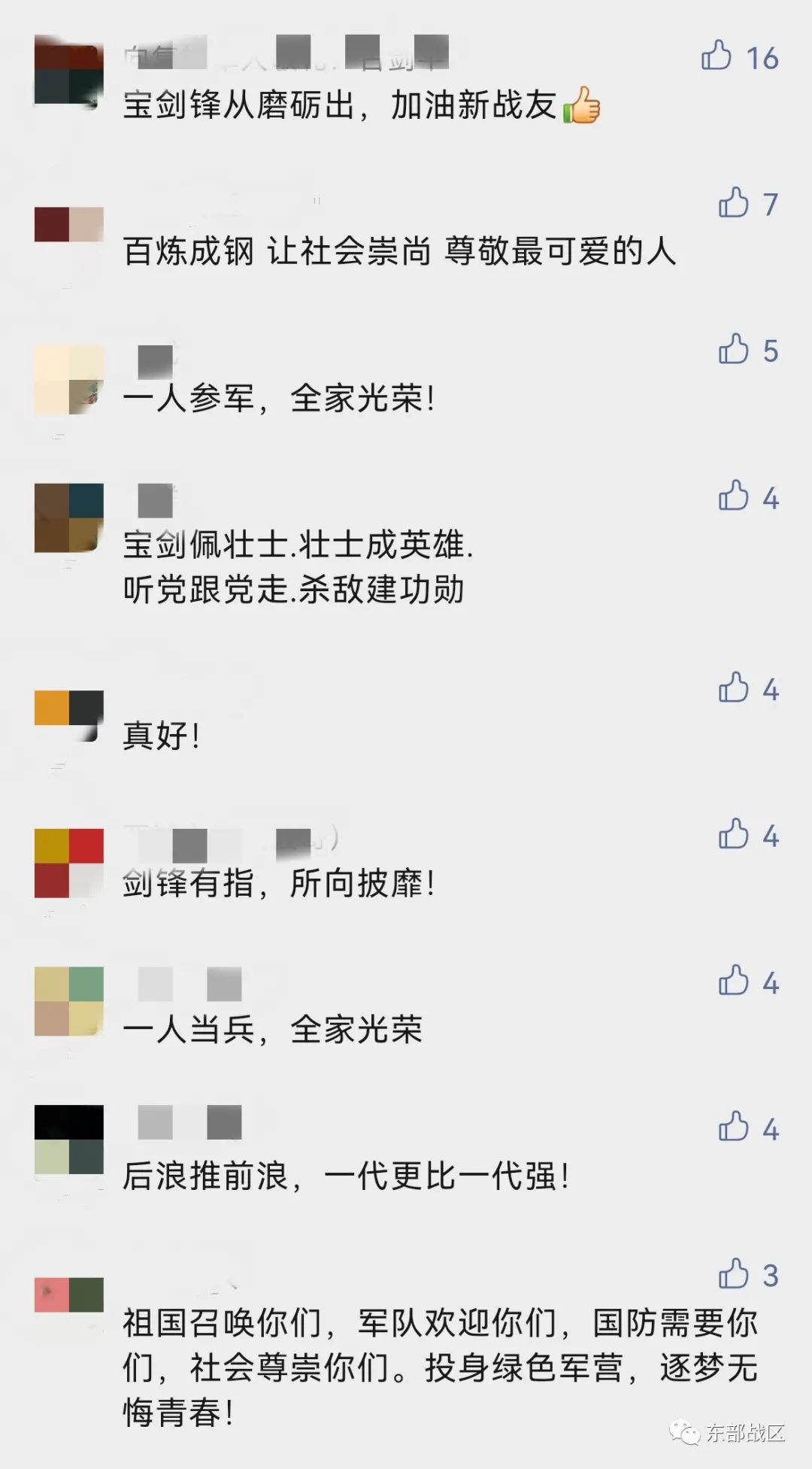Screen dimensions: 812x1469
Task: Like the comment starting with '百炼成钢'
Action: [733, 203]
